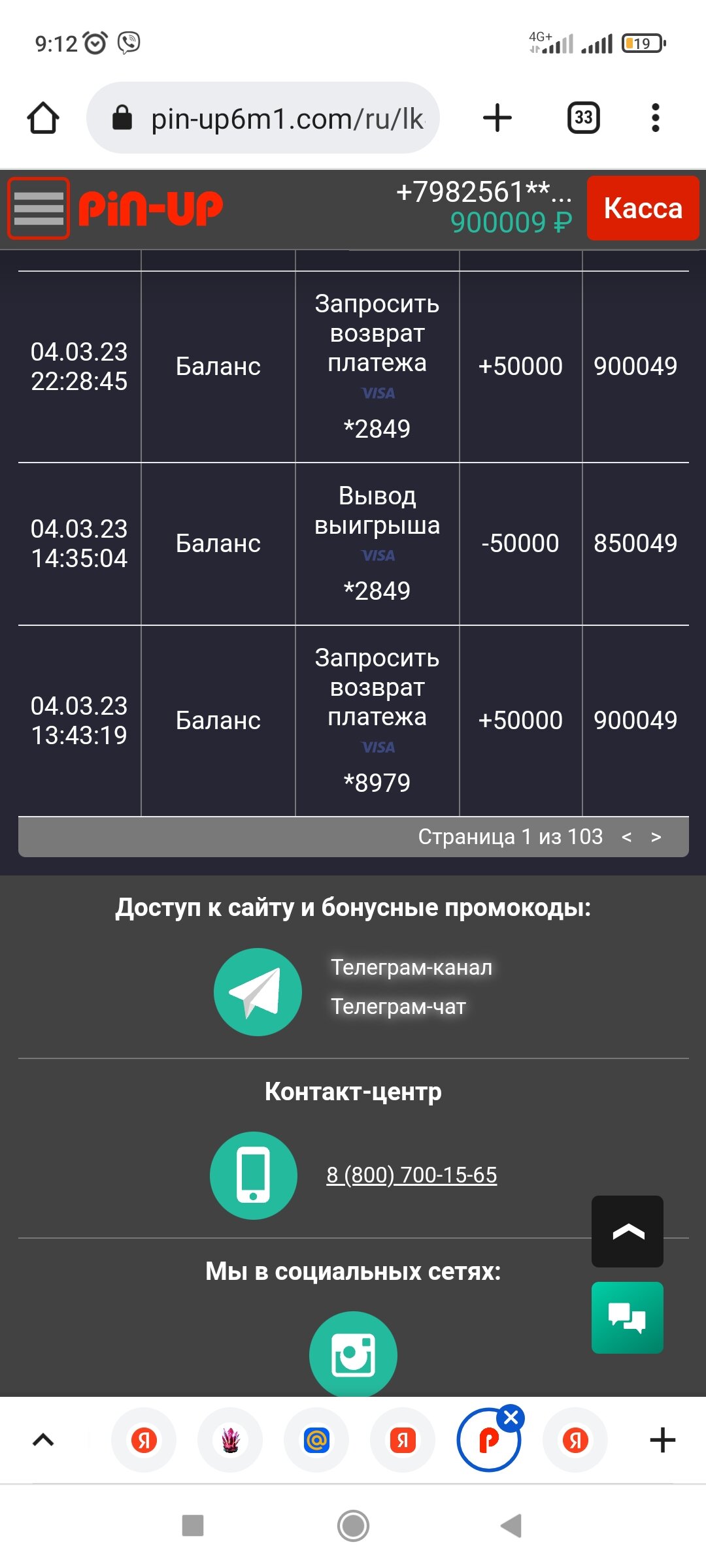Call contact center 8 (800) 700-15-65
Screen dimensions: 706x1568
[x=412, y=1175]
